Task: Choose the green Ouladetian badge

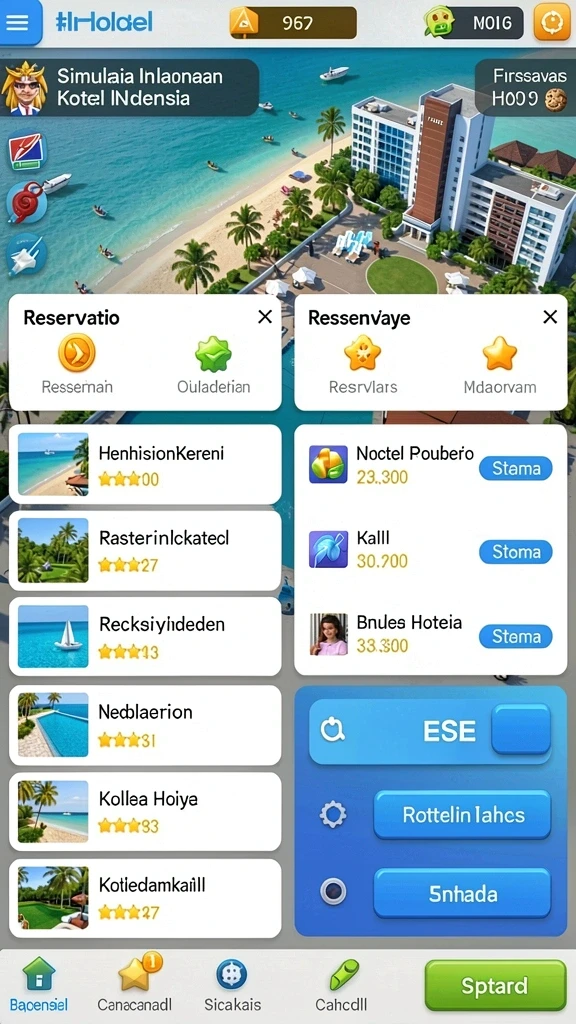Action: pos(214,355)
